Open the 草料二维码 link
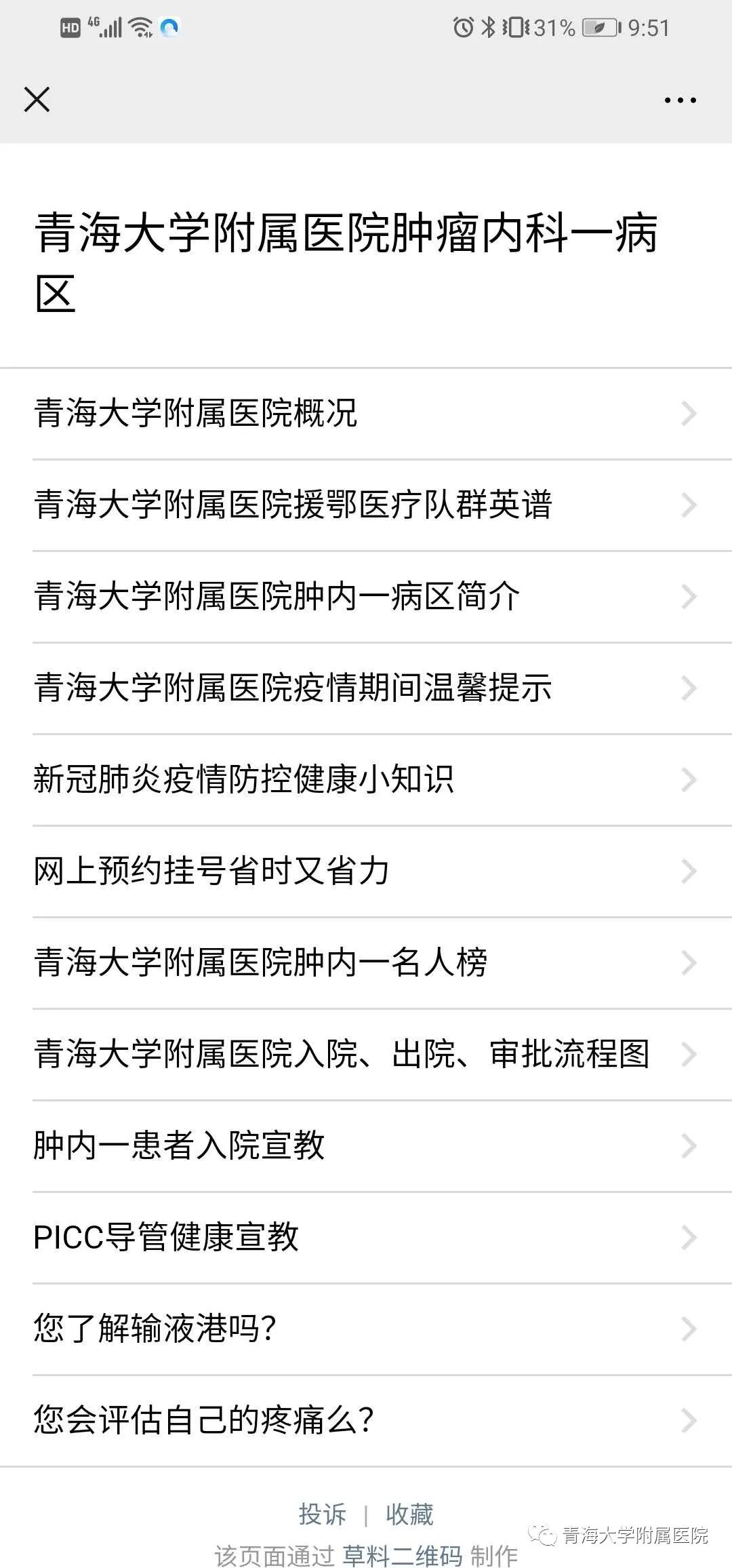Screen dimensions: 732x1568 pyautogui.click(x=403, y=1555)
